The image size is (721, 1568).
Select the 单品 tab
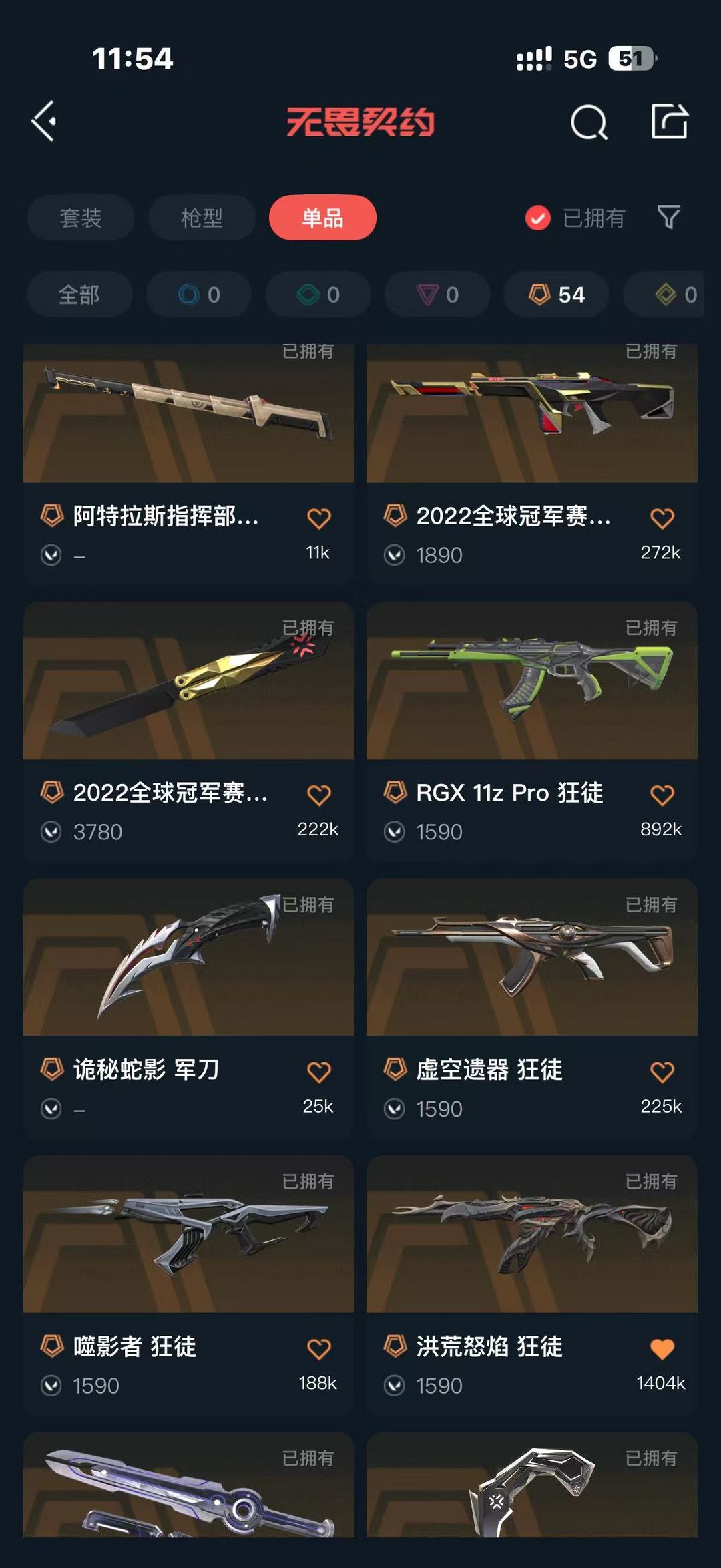pos(322,218)
